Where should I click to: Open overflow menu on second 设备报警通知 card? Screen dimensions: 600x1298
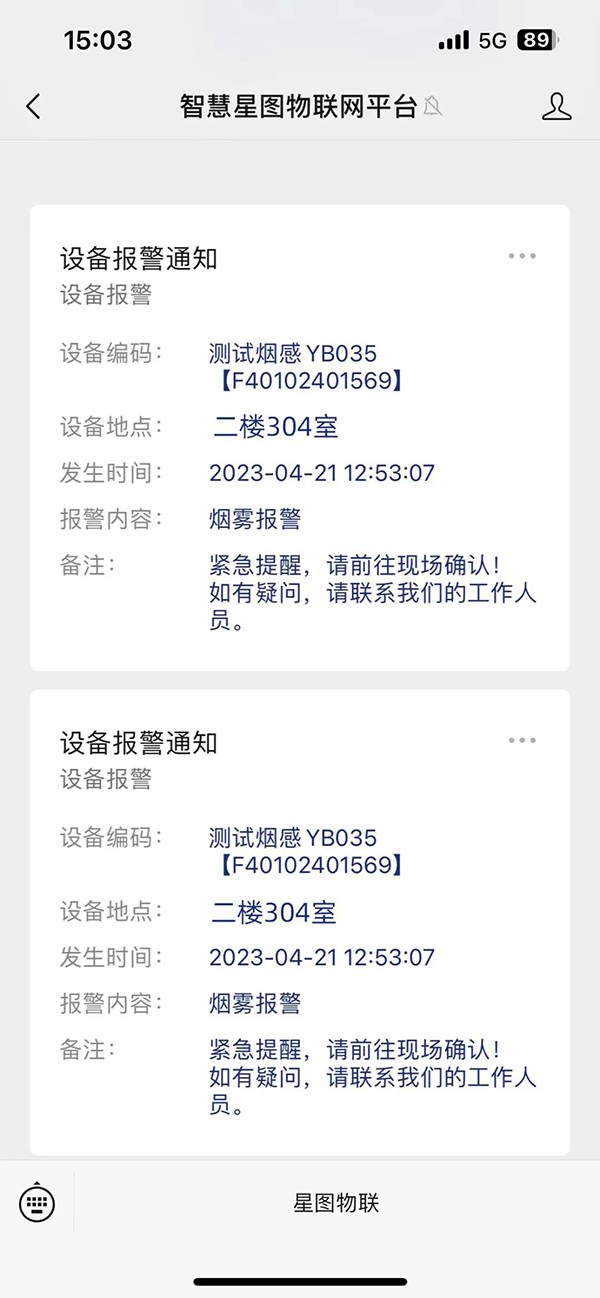[522, 740]
